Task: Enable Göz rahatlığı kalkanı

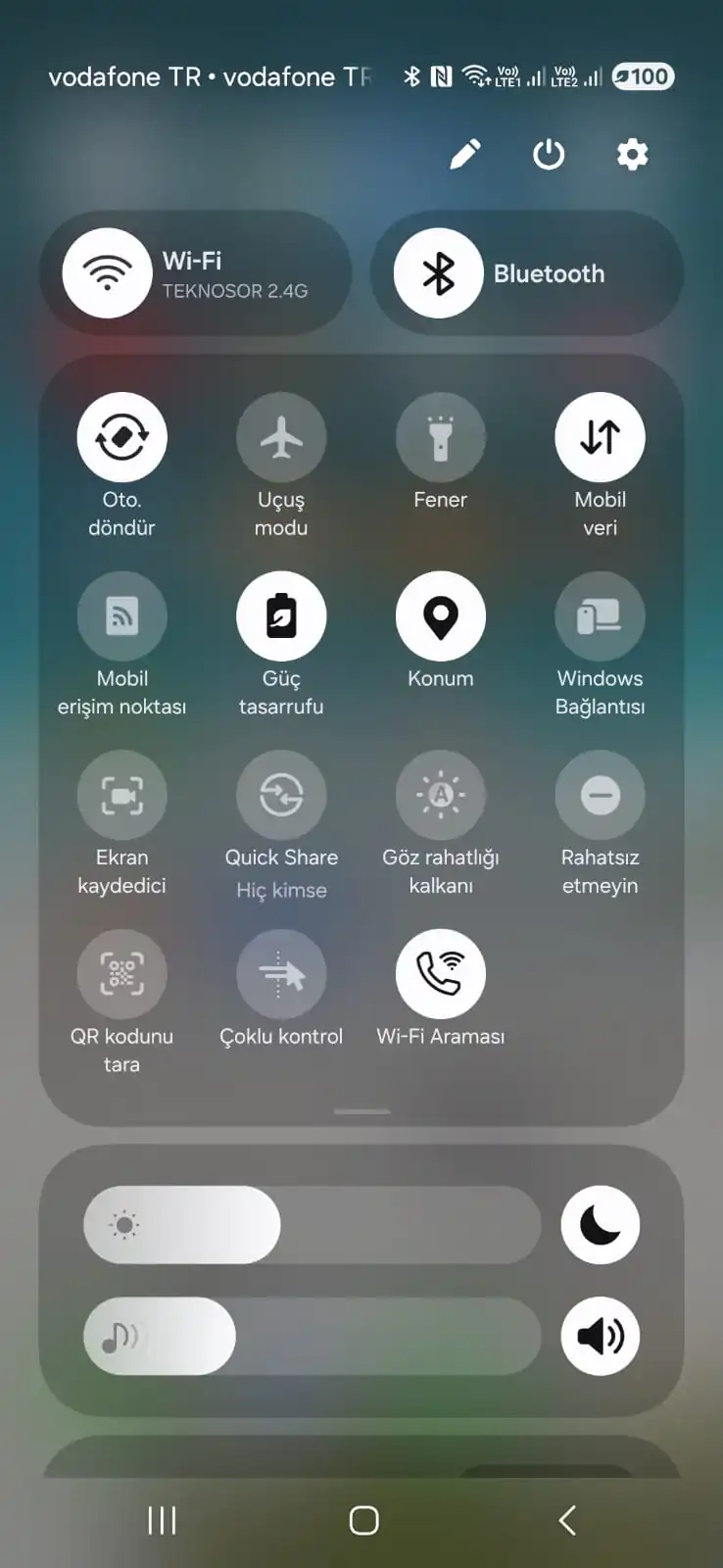Action: pos(441,795)
